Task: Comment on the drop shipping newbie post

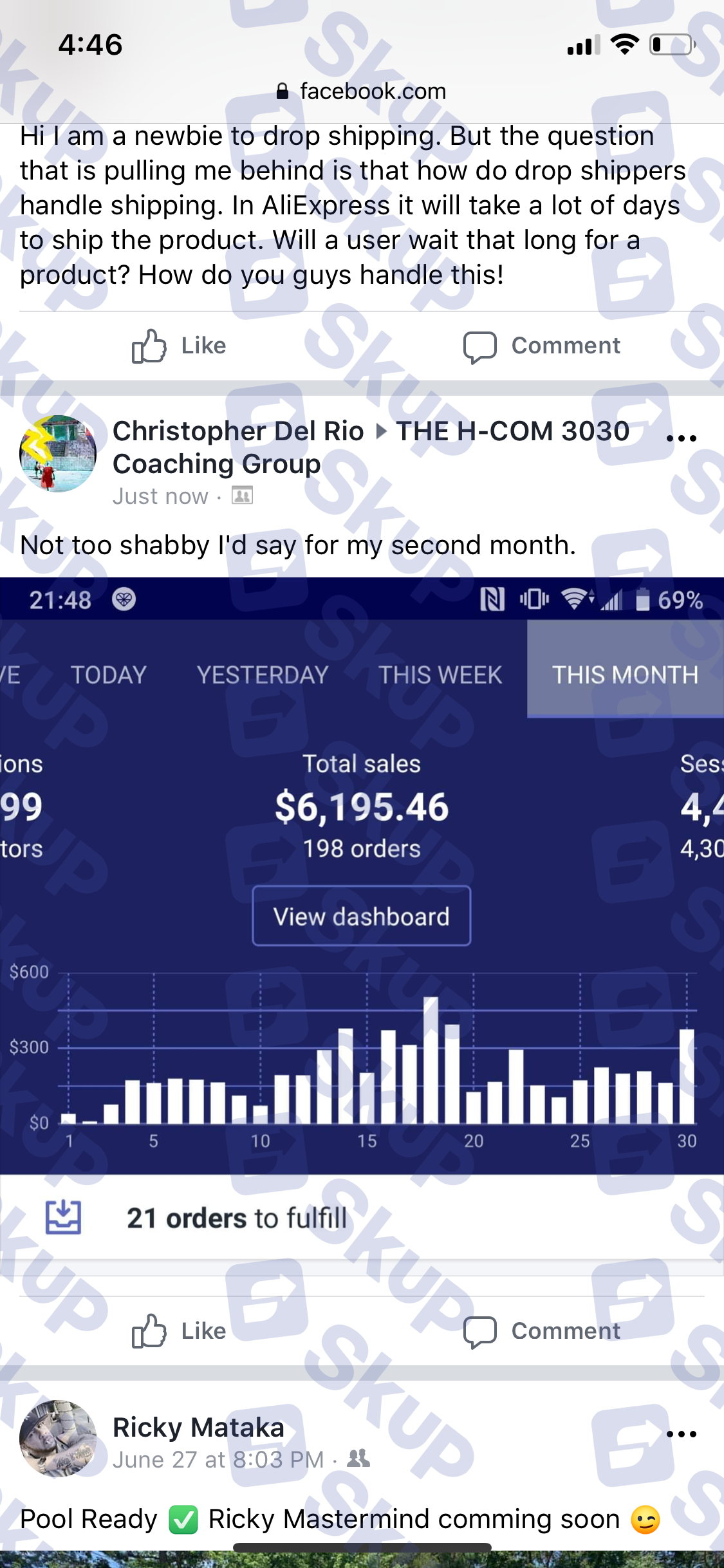Action: coord(542,346)
